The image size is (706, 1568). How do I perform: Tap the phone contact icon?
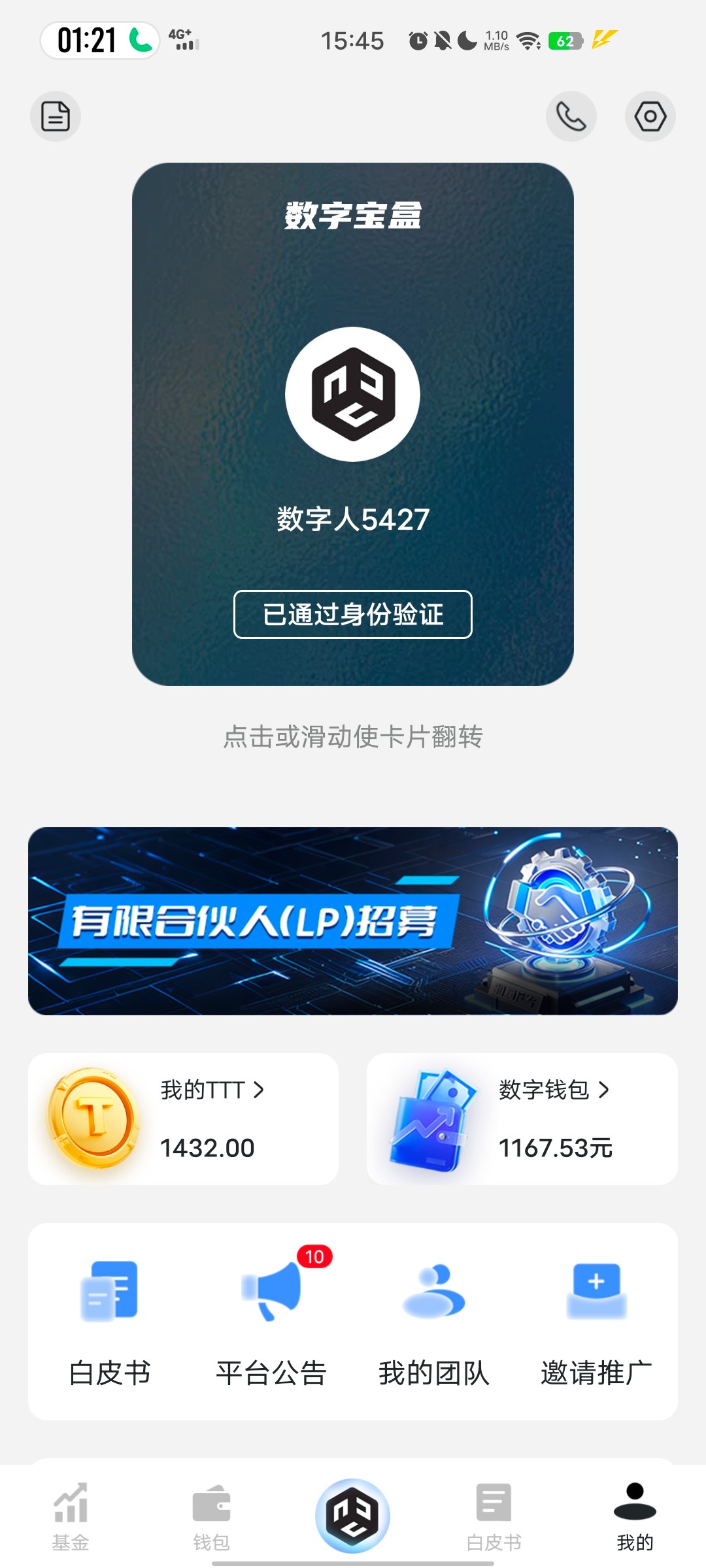pyautogui.click(x=571, y=116)
